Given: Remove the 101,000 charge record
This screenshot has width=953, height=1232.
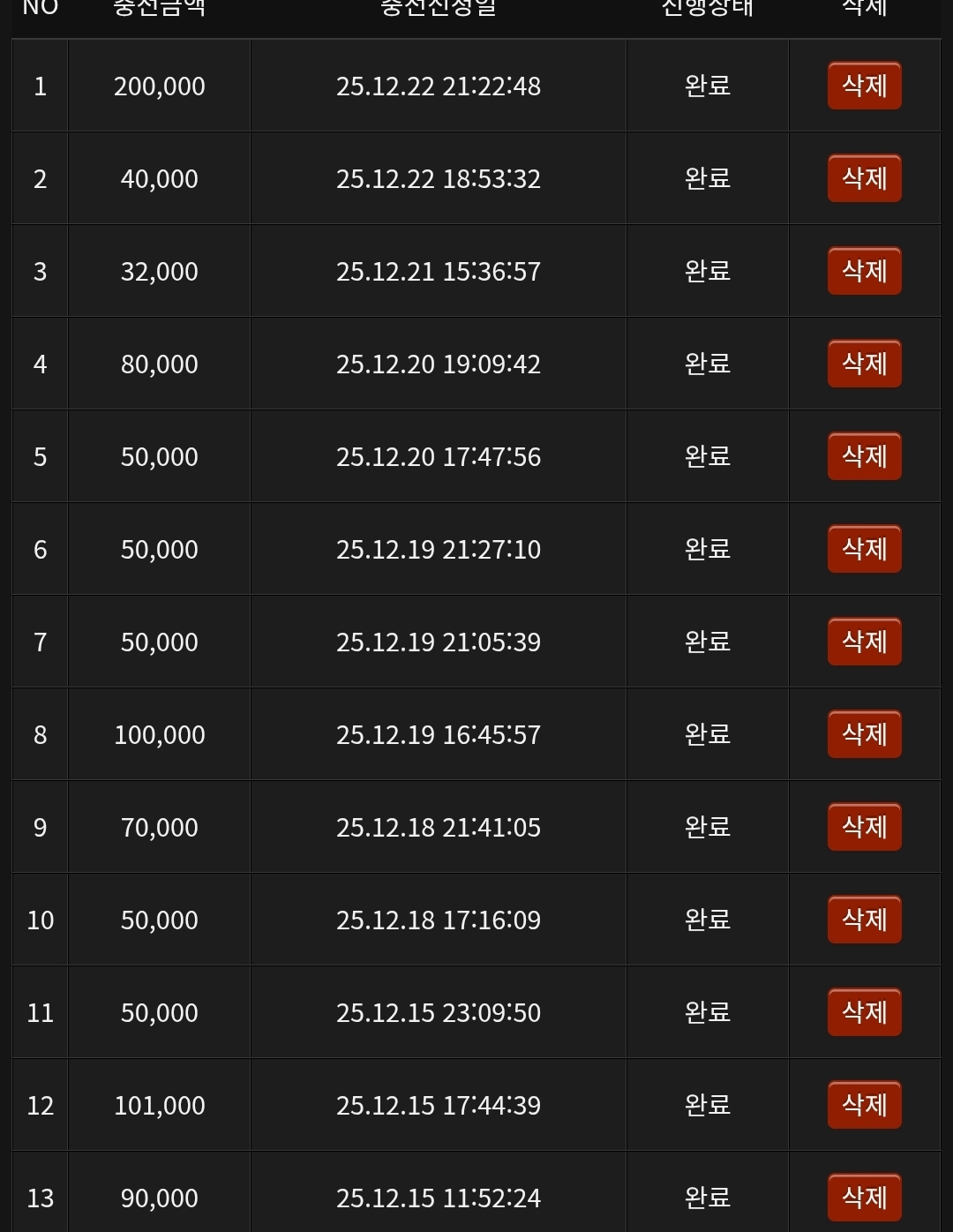Looking at the screenshot, I should 864,1105.
